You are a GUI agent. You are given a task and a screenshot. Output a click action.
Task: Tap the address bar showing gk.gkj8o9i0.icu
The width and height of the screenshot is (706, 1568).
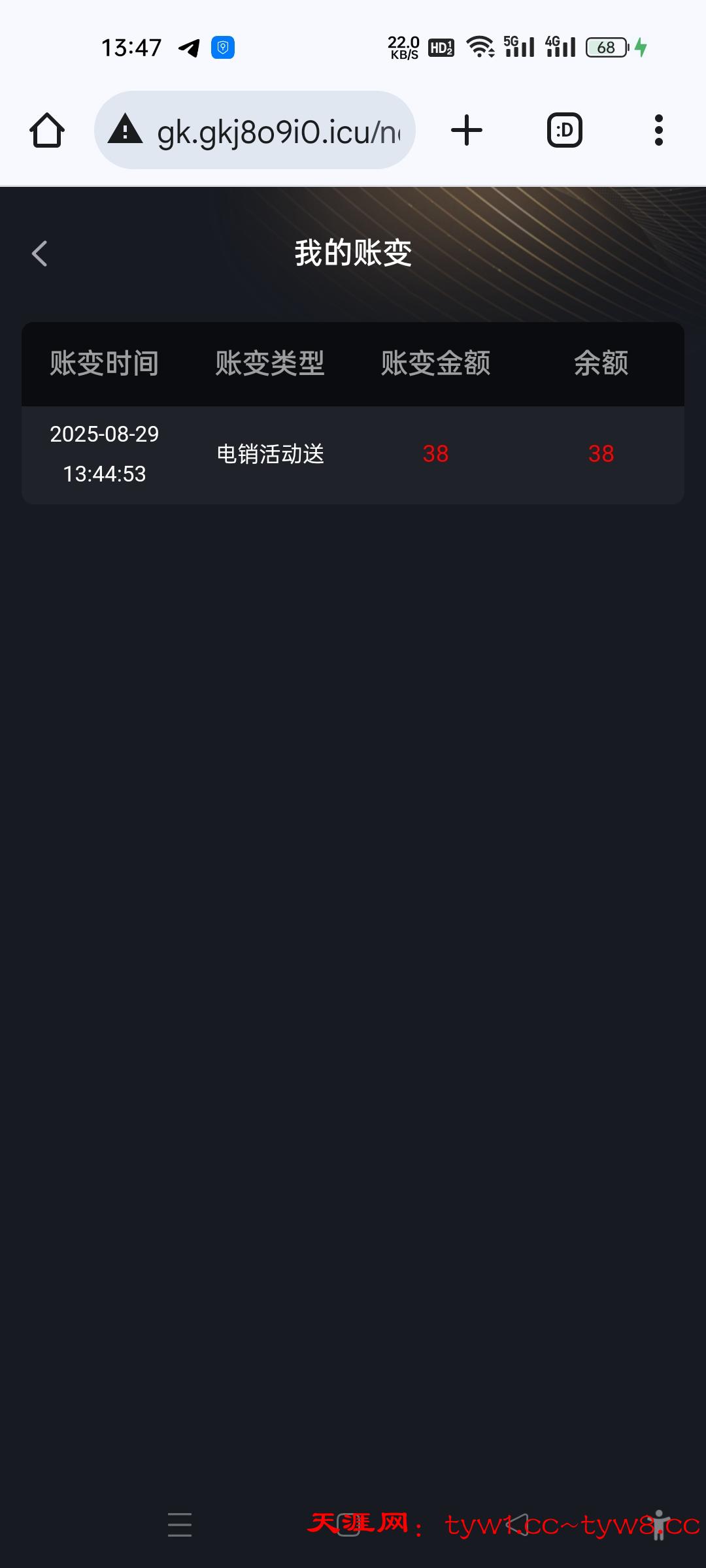(255, 130)
